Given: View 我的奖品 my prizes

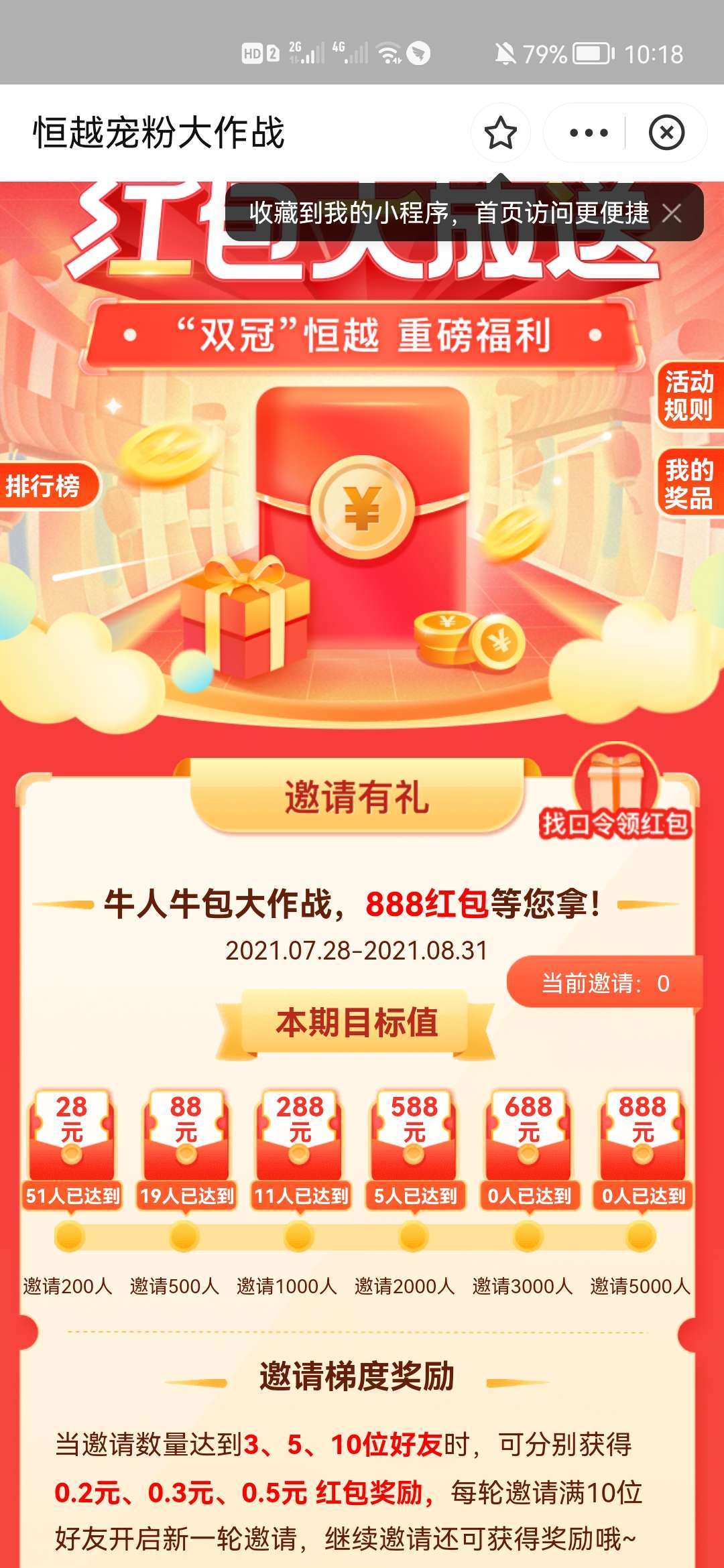Looking at the screenshot, I should (689, 484).
